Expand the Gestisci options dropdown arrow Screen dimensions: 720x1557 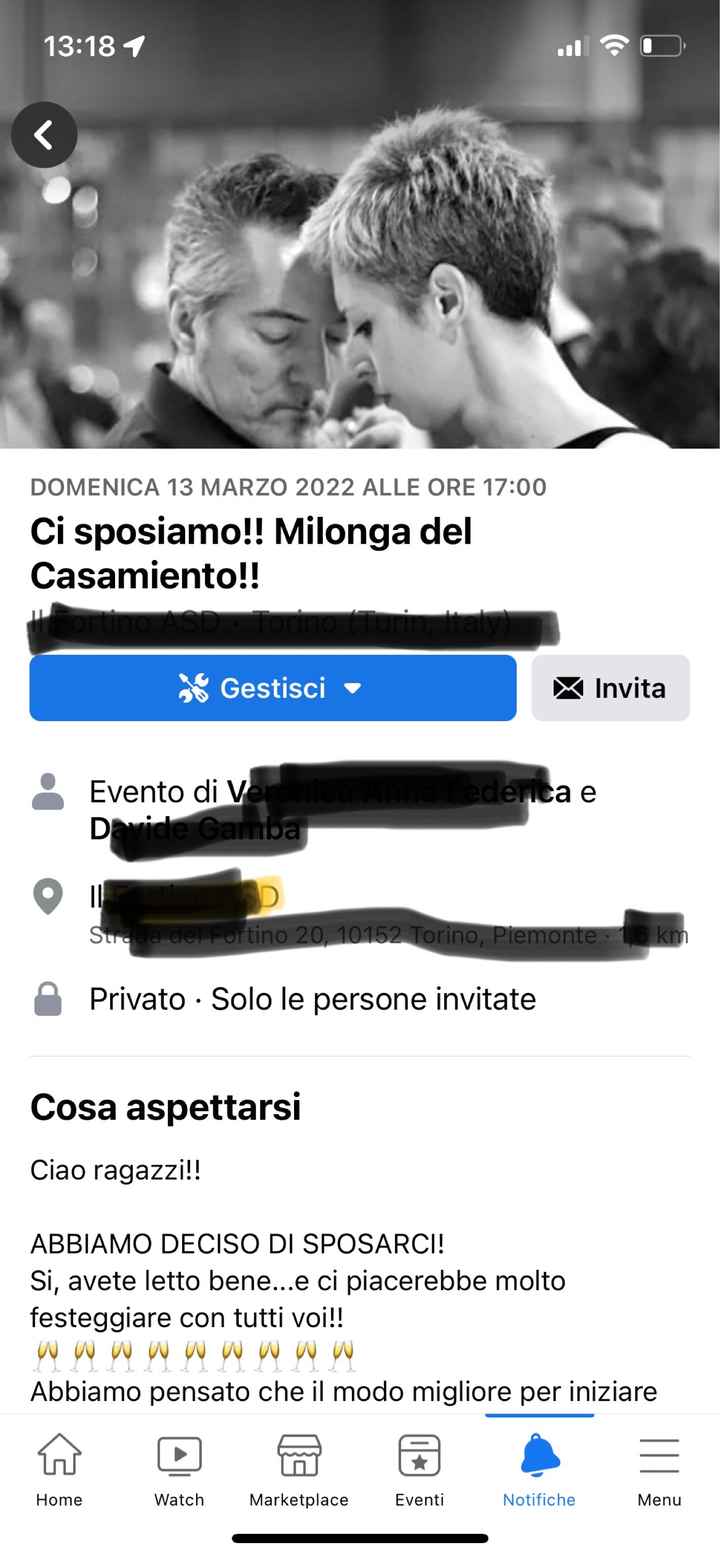(x=354, y=688)
